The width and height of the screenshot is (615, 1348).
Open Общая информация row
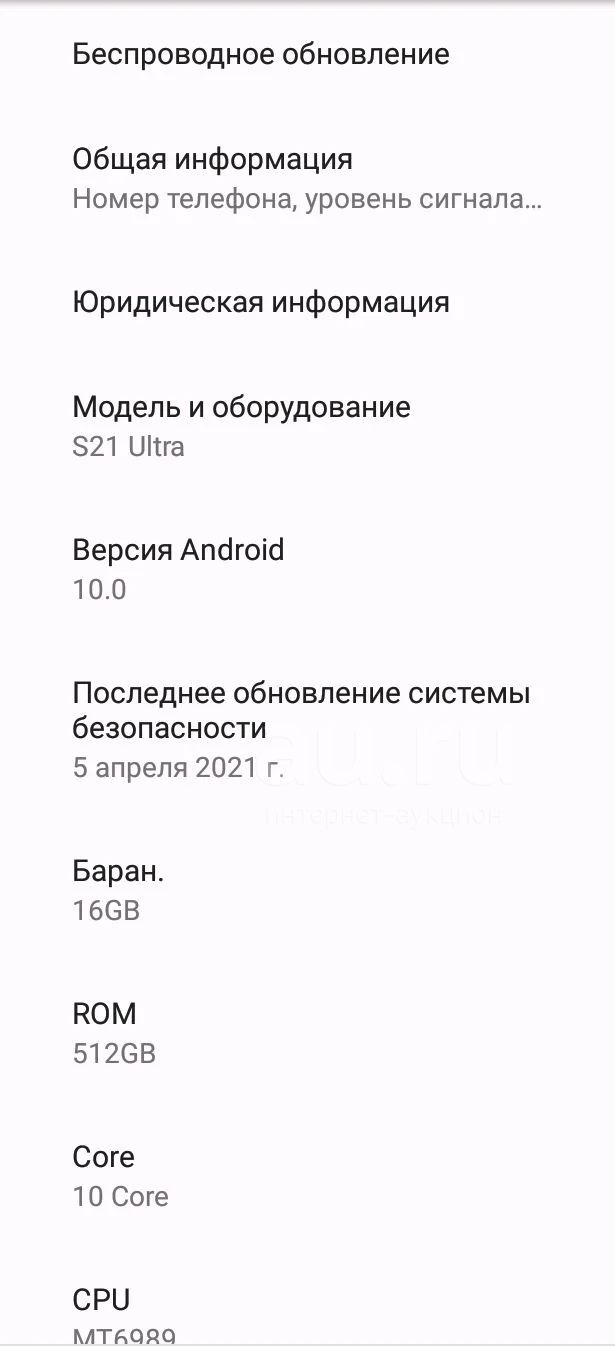pos(307,178)
